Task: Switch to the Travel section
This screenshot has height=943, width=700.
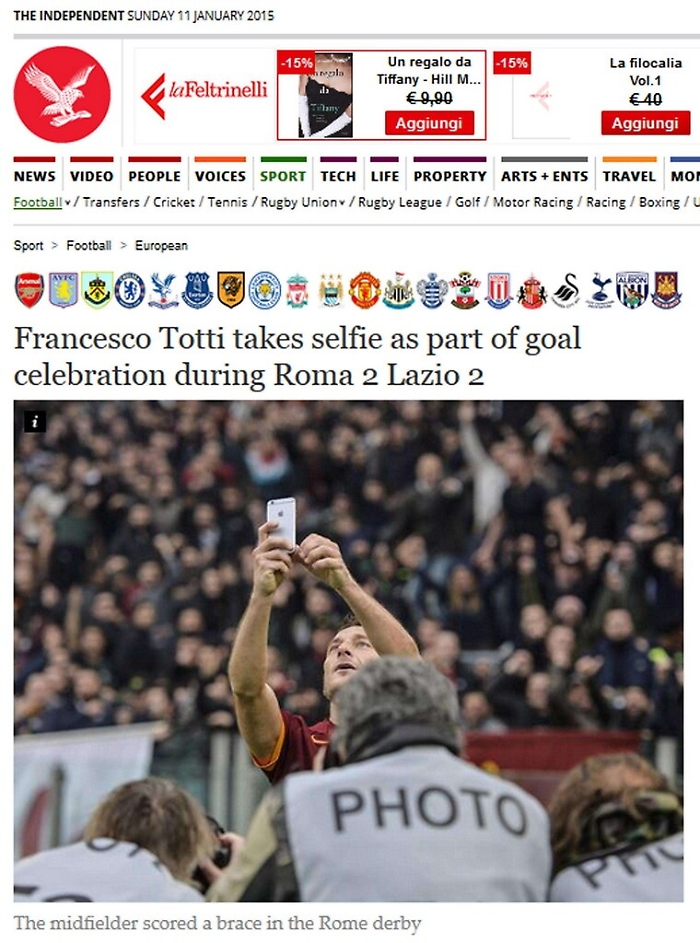Action: 629,176
